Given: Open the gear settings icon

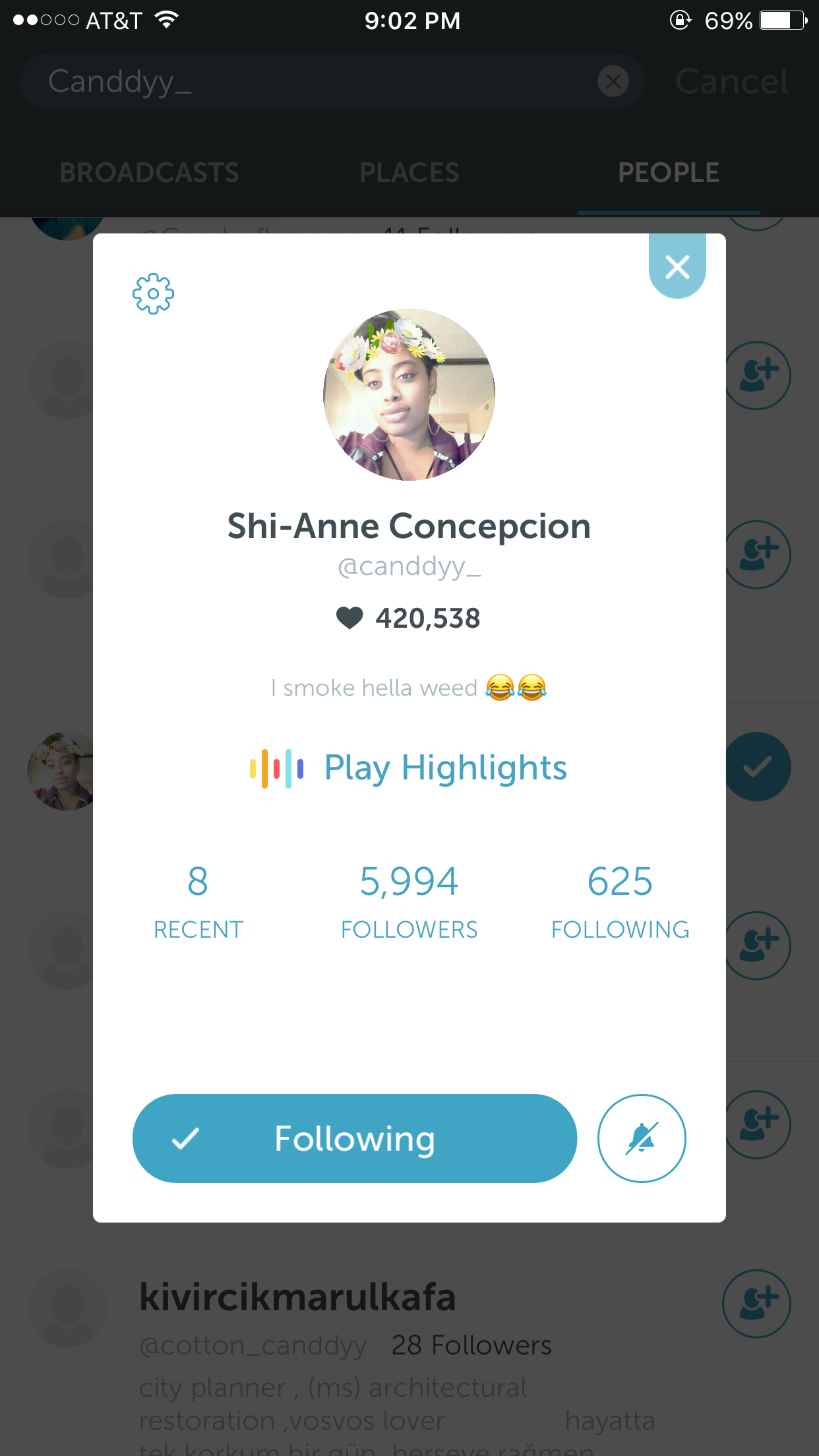Looking at the screenshot, I should [153, 293].
